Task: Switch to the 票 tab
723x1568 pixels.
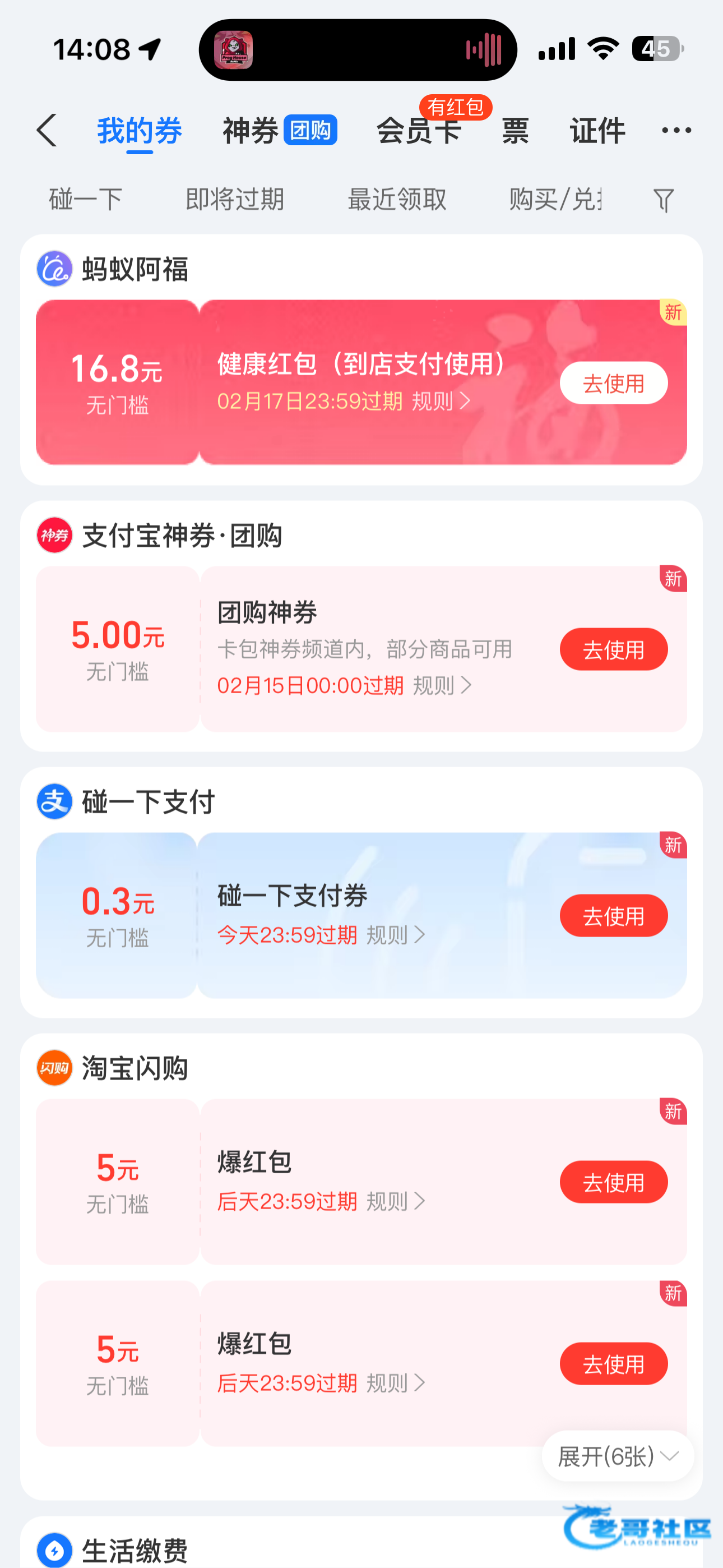Action: [x=515, y=130]
